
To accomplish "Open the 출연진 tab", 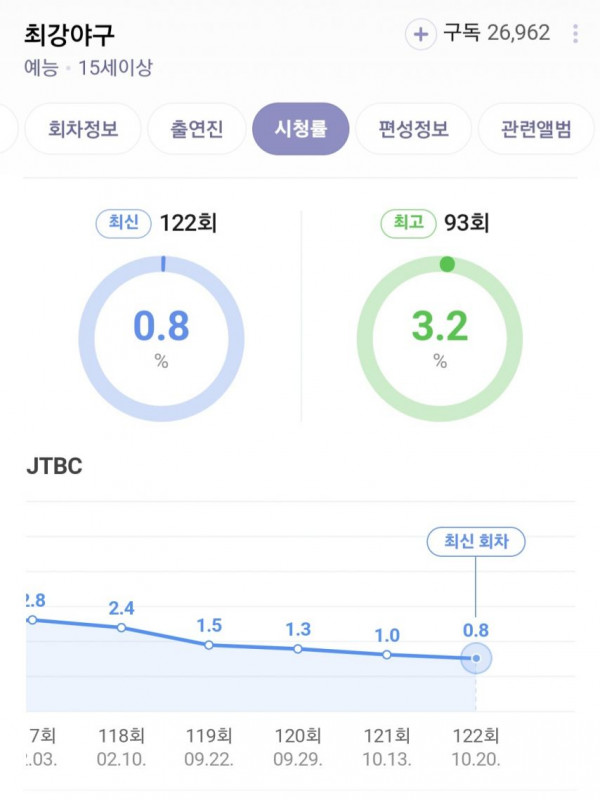I will point(195,130).
